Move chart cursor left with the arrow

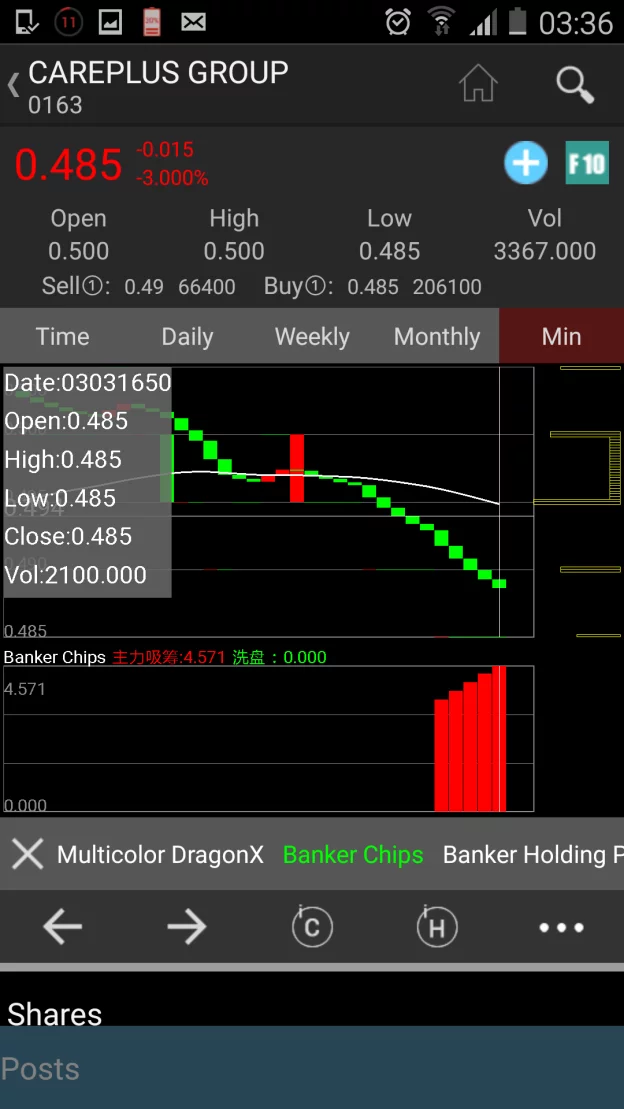[x=62, y=927]
